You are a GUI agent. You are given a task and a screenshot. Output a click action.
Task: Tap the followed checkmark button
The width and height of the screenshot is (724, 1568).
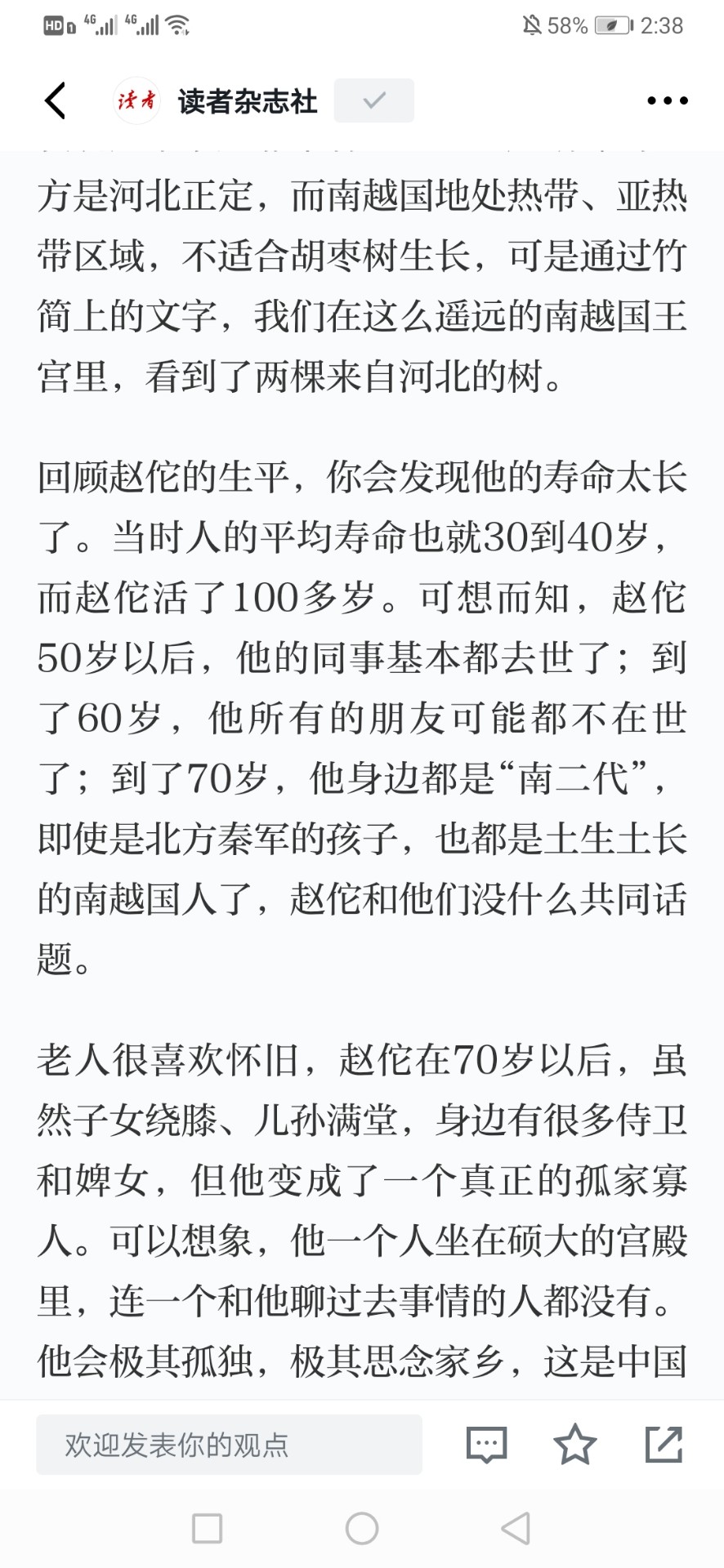point(374,100)
